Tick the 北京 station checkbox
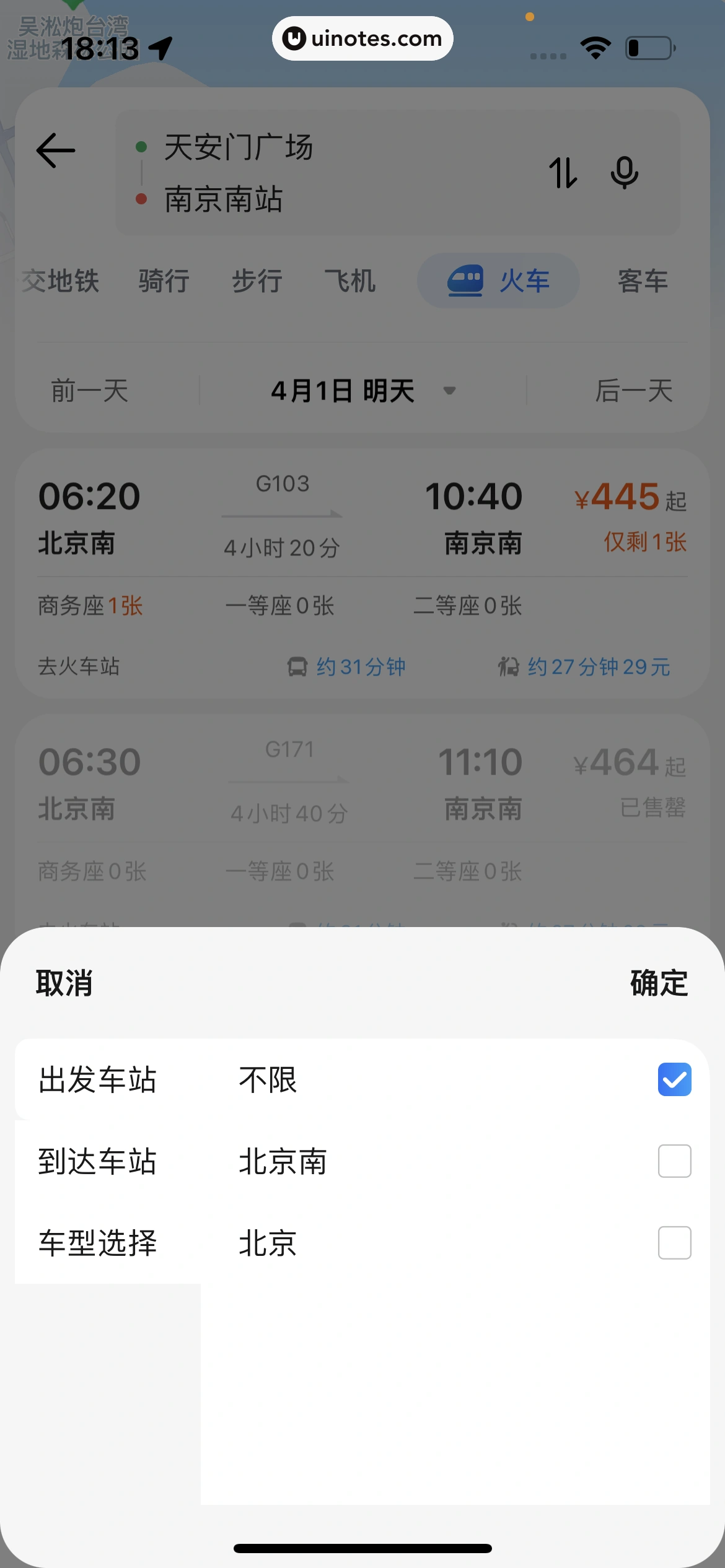Screen dimensions: 725x1568 674,1243
